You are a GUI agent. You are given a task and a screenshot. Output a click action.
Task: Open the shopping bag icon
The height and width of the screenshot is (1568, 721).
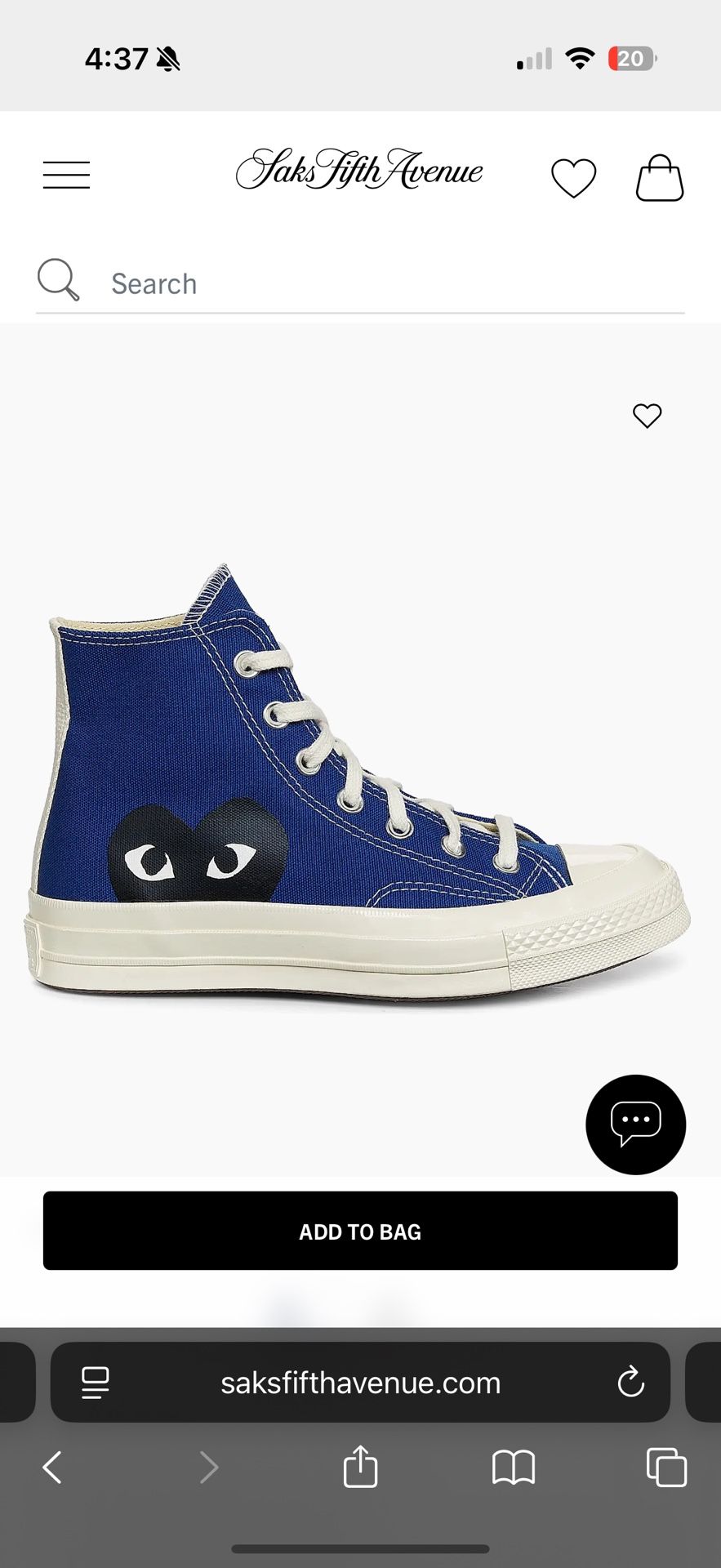pyautogui.click(x=660, y=176)
